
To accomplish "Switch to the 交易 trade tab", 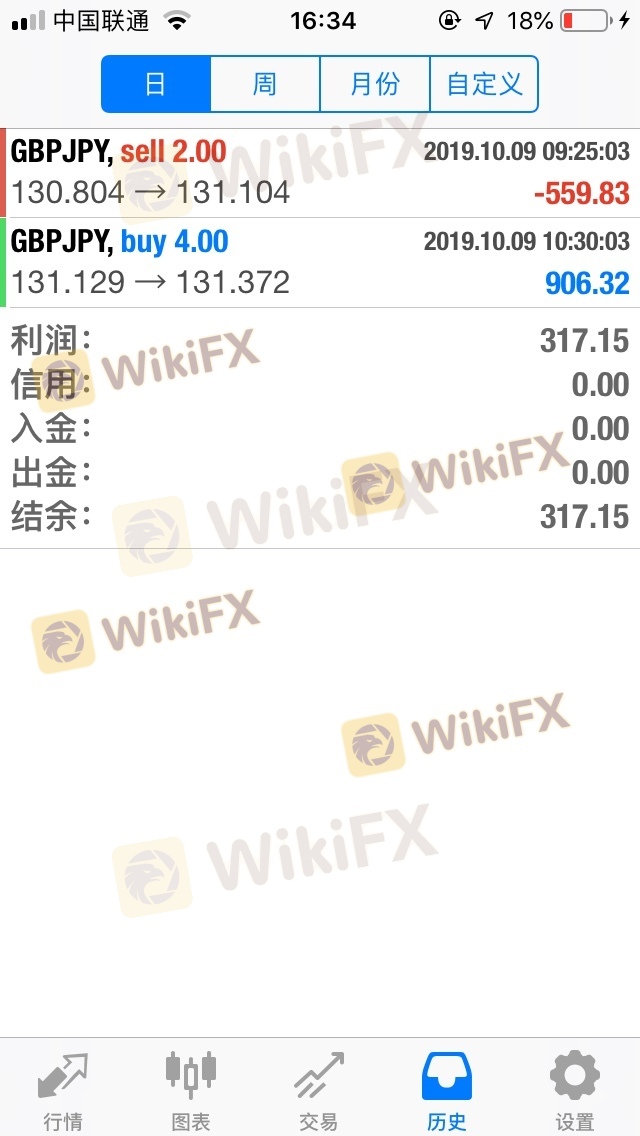I will click(318, 1090).
